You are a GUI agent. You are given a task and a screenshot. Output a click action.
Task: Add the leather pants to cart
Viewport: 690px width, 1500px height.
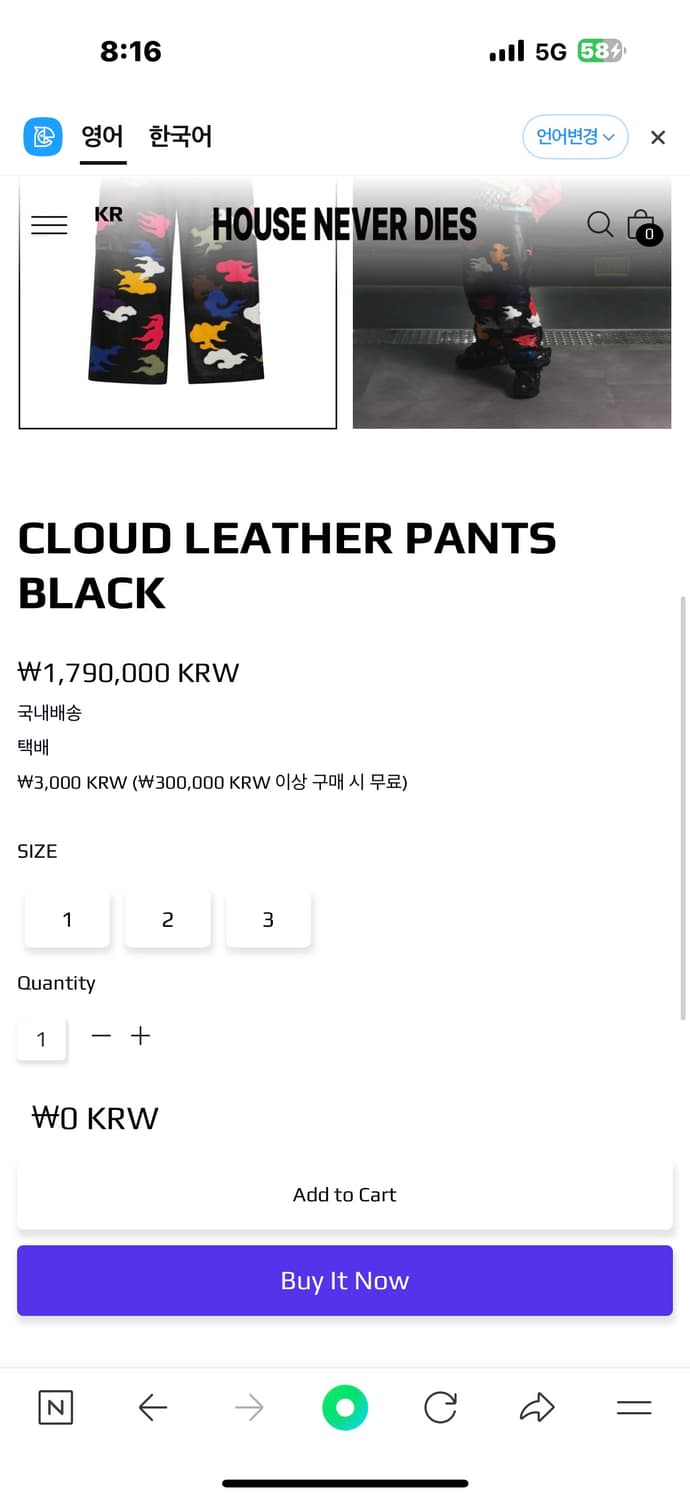(x=344, y=1194)
